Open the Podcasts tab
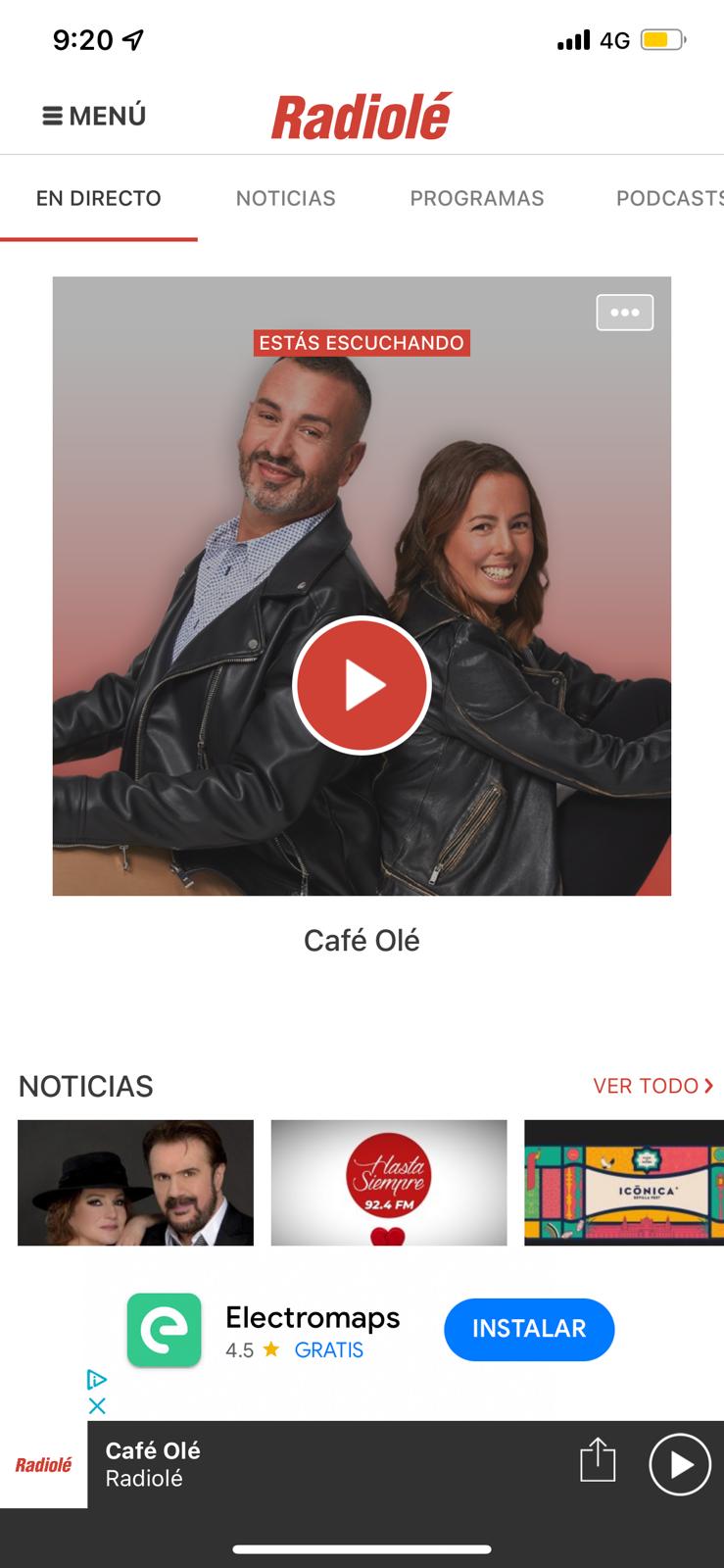The height and width of the screenshot is (1568, 724). 668,198
